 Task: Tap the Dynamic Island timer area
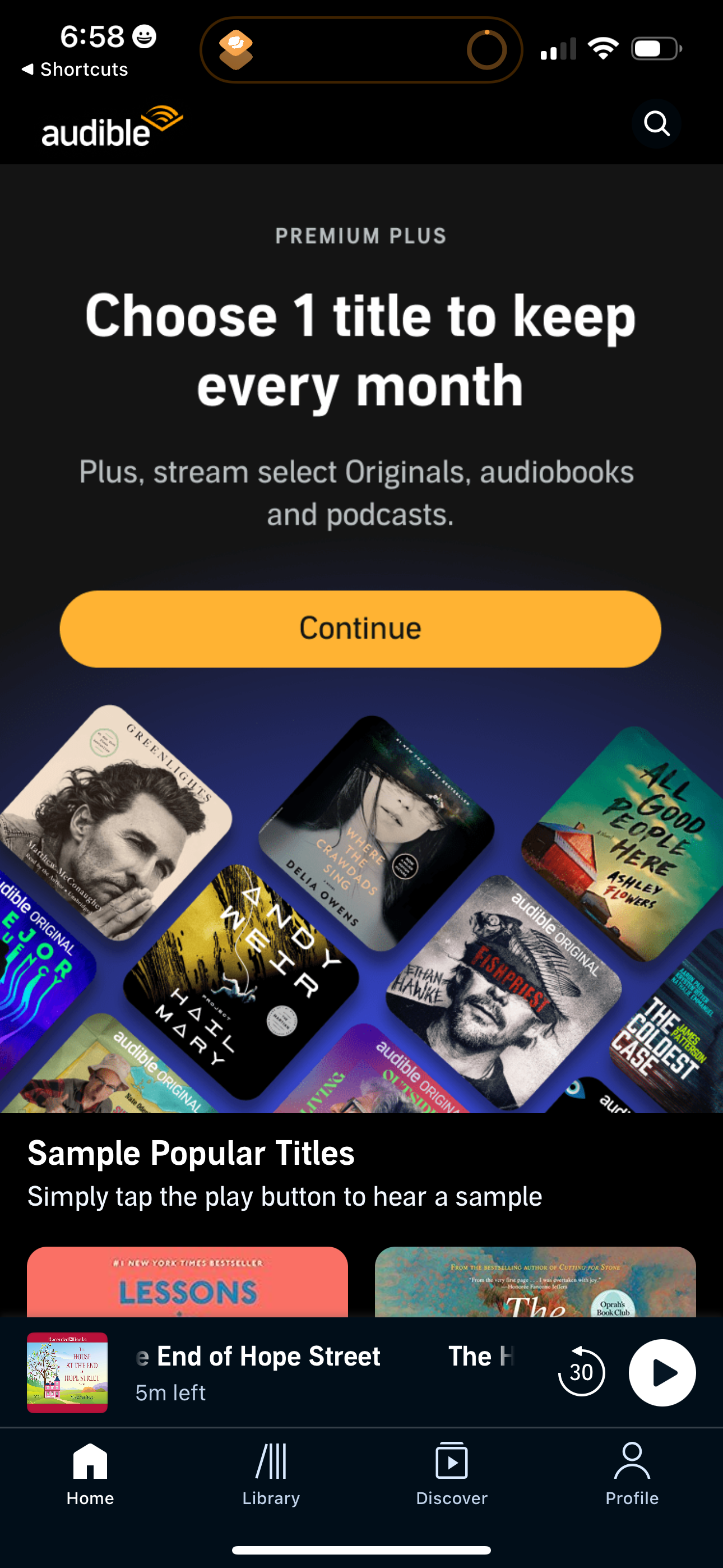click(x=361, y=49)
